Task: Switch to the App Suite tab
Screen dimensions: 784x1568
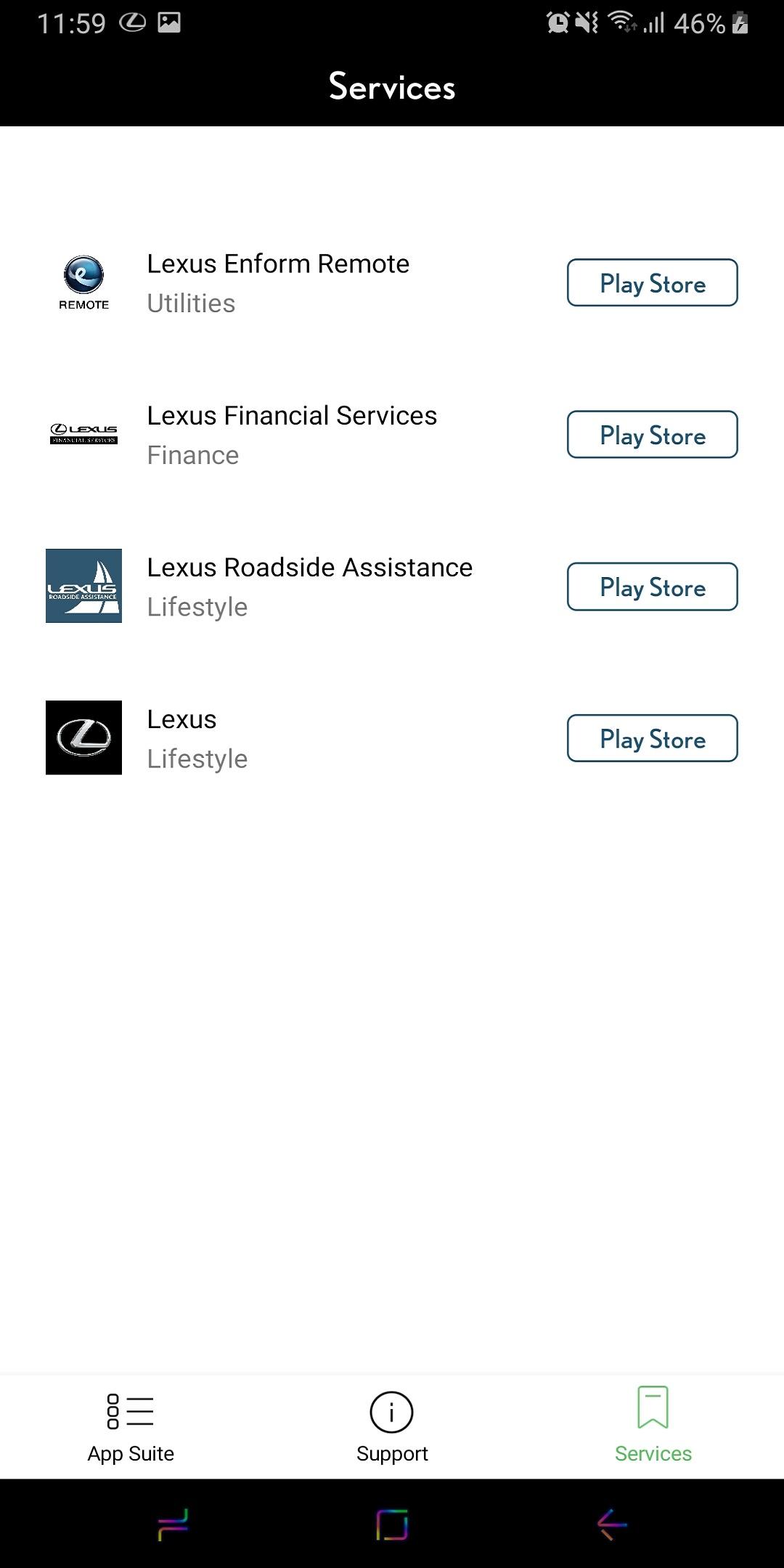Action: pos(131,1427)
